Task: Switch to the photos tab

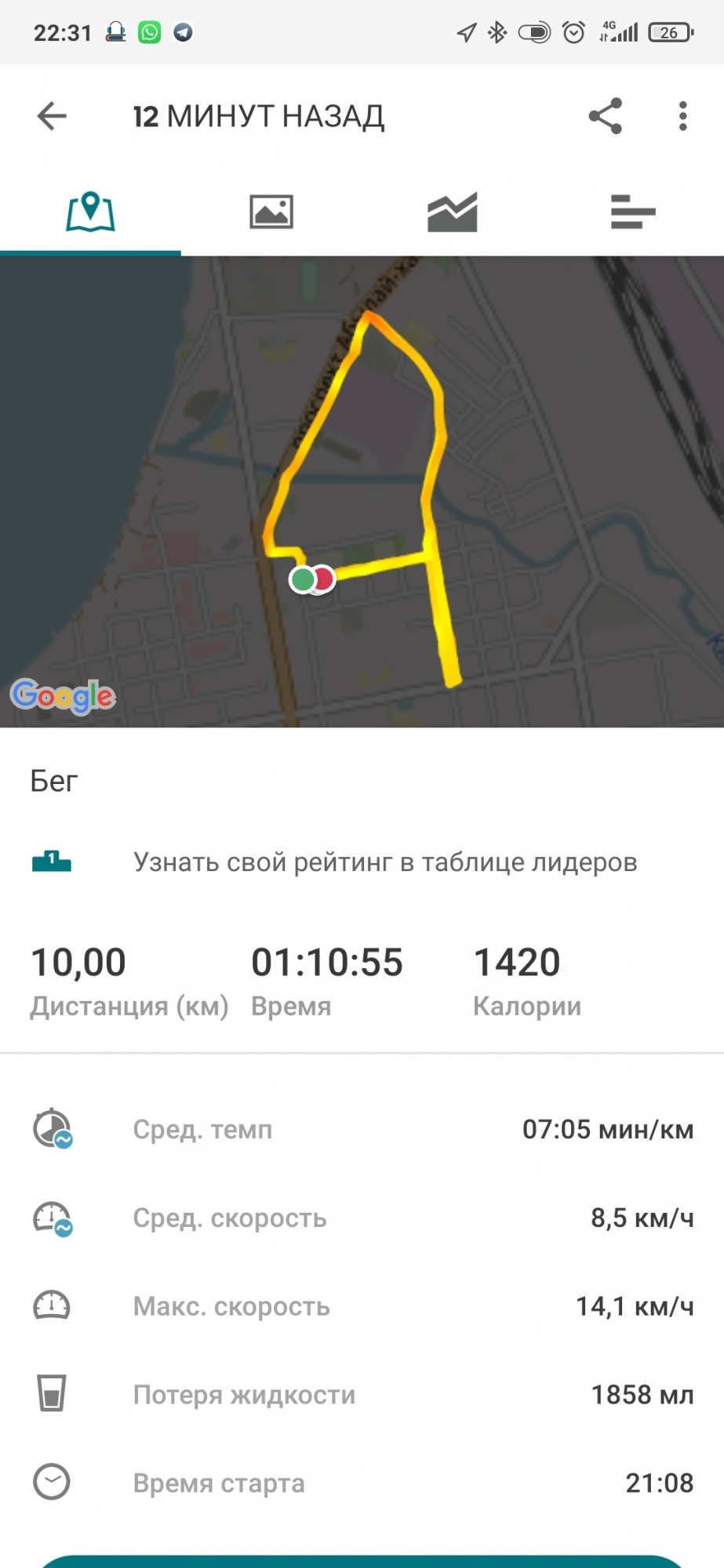Action: coord(271,212)
